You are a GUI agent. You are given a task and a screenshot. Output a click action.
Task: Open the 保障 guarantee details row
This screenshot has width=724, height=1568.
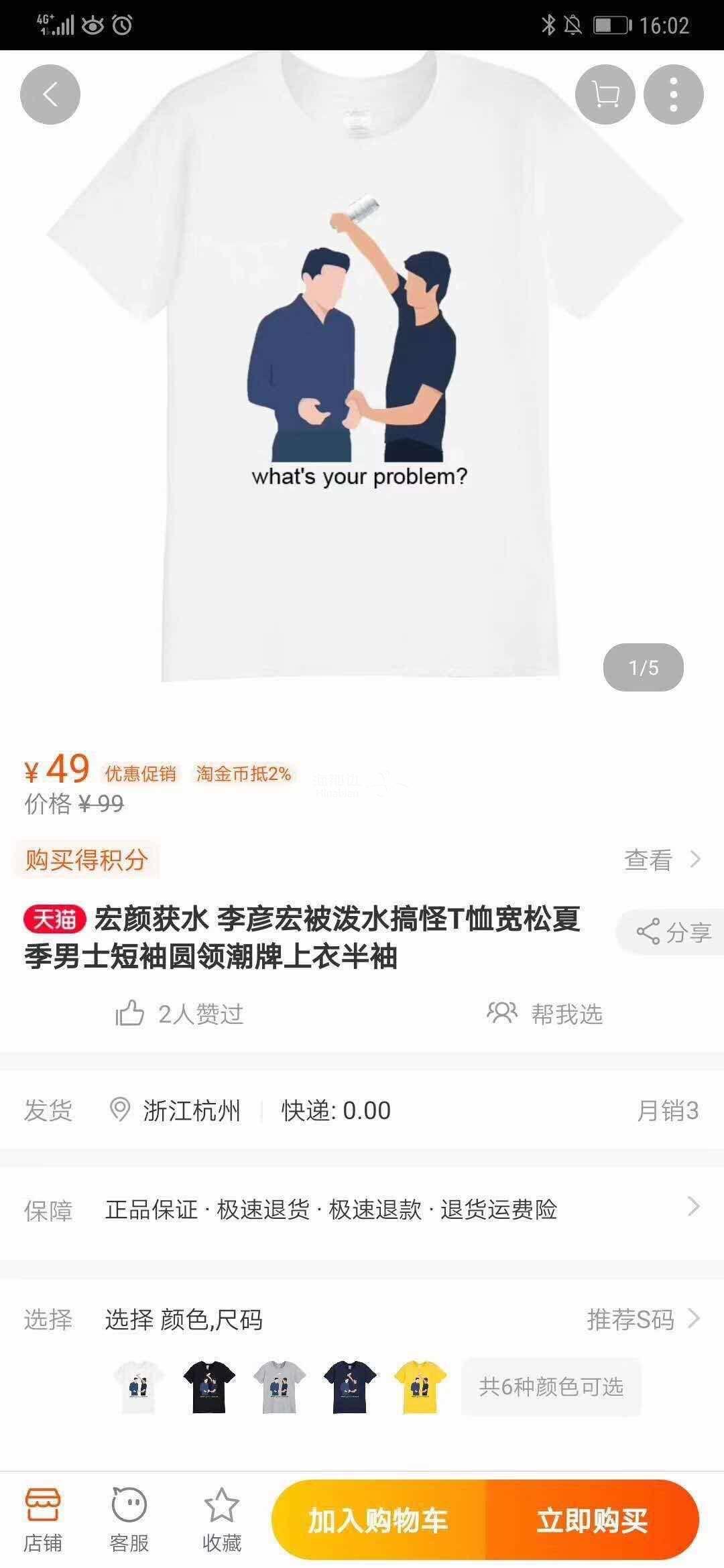(x=362, y=1210)
